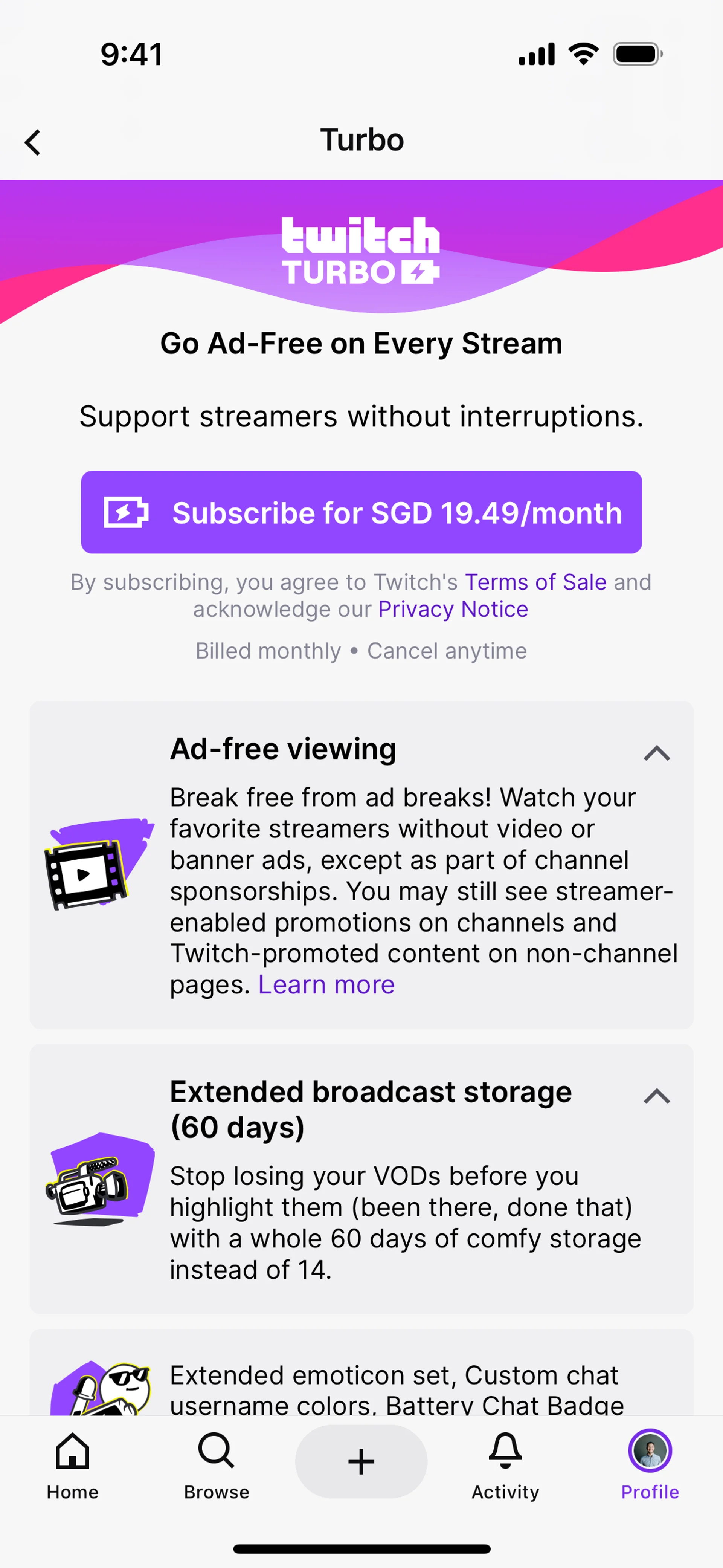The height and width of the screenshot is (1568, 723).
Task: Tap Learn more about ad-free viewing
Action: pyautogui.click(x=326, y=985)
